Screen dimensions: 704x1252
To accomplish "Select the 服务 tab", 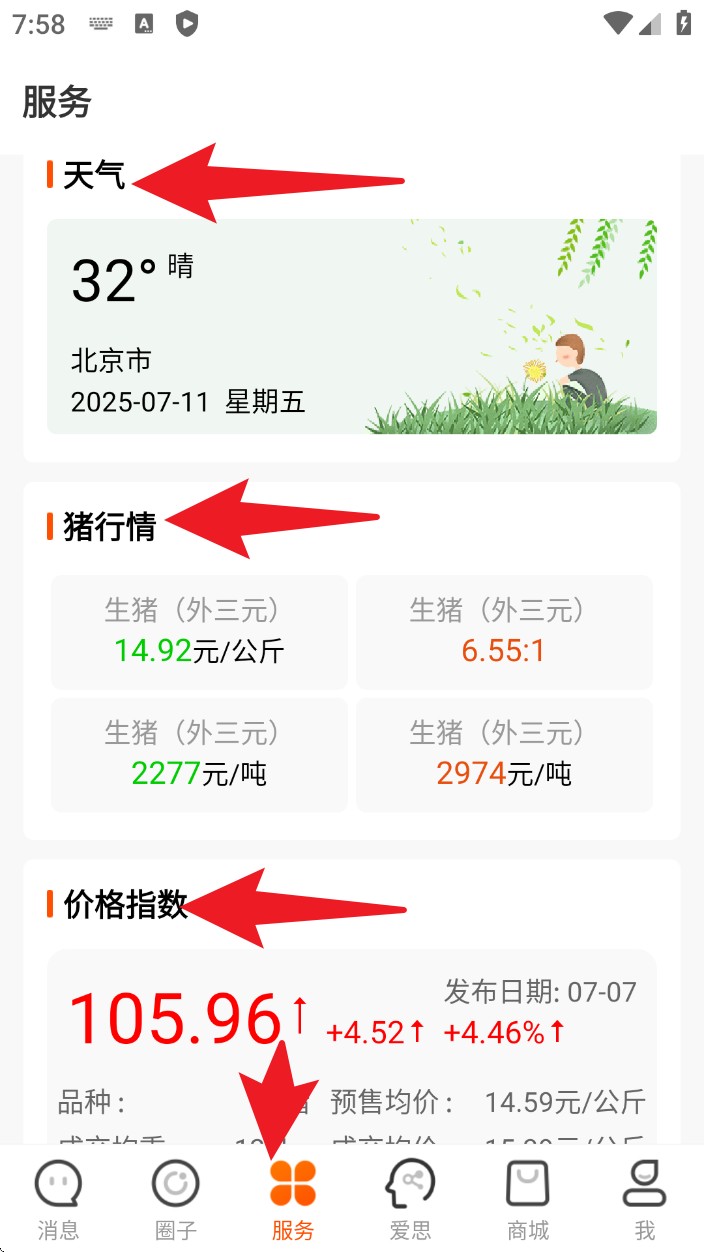I will [293, 1199].
